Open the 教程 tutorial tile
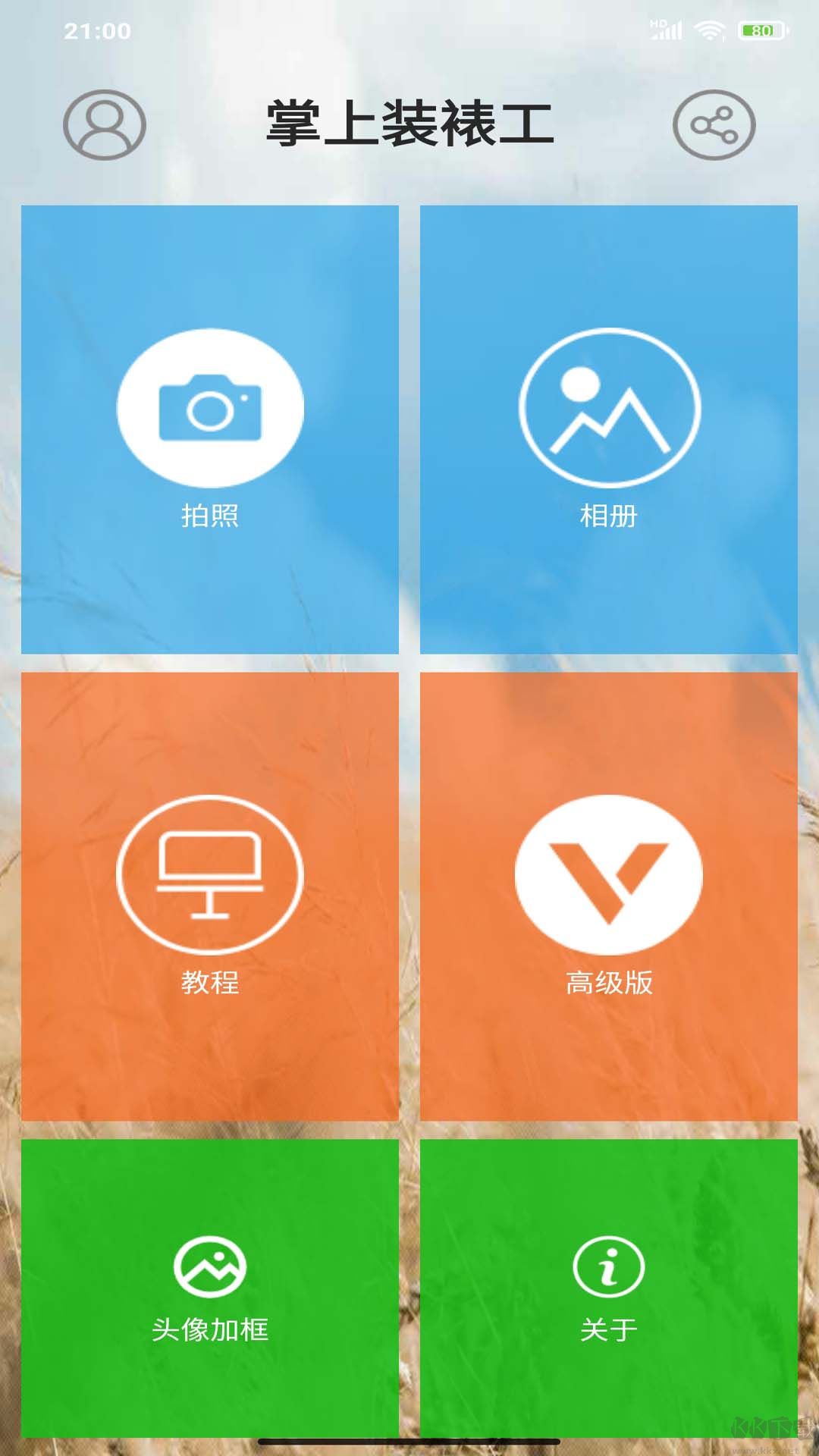The image size is (819, 1456). point(210,896)
